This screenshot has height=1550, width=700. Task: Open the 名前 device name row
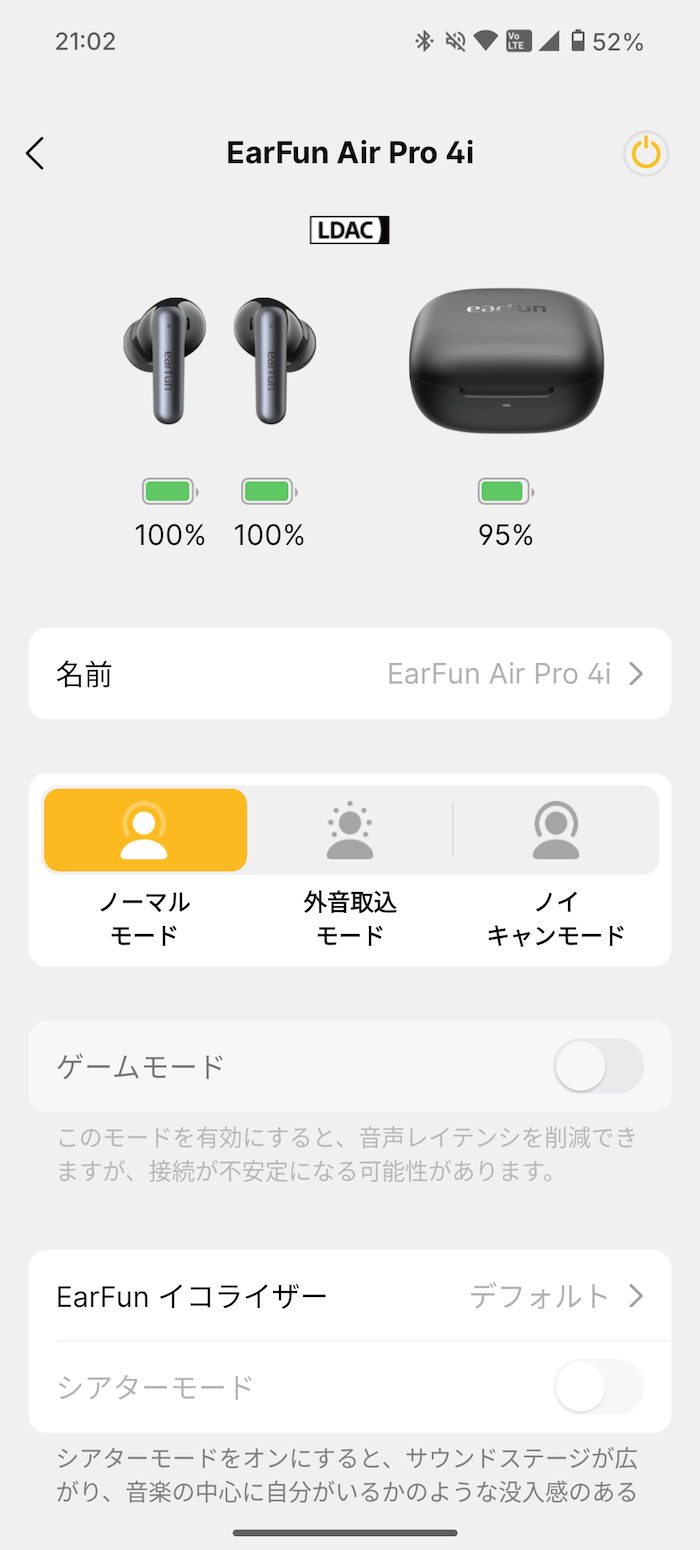click(350, 674)
